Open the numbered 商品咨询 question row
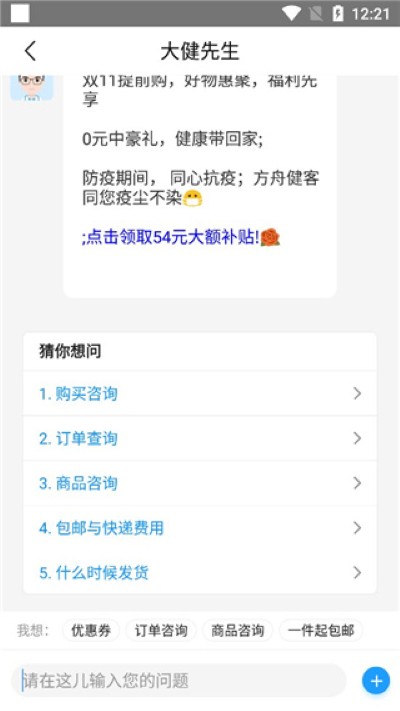Viewport: 400px width, 711px height. click(200, 483)
